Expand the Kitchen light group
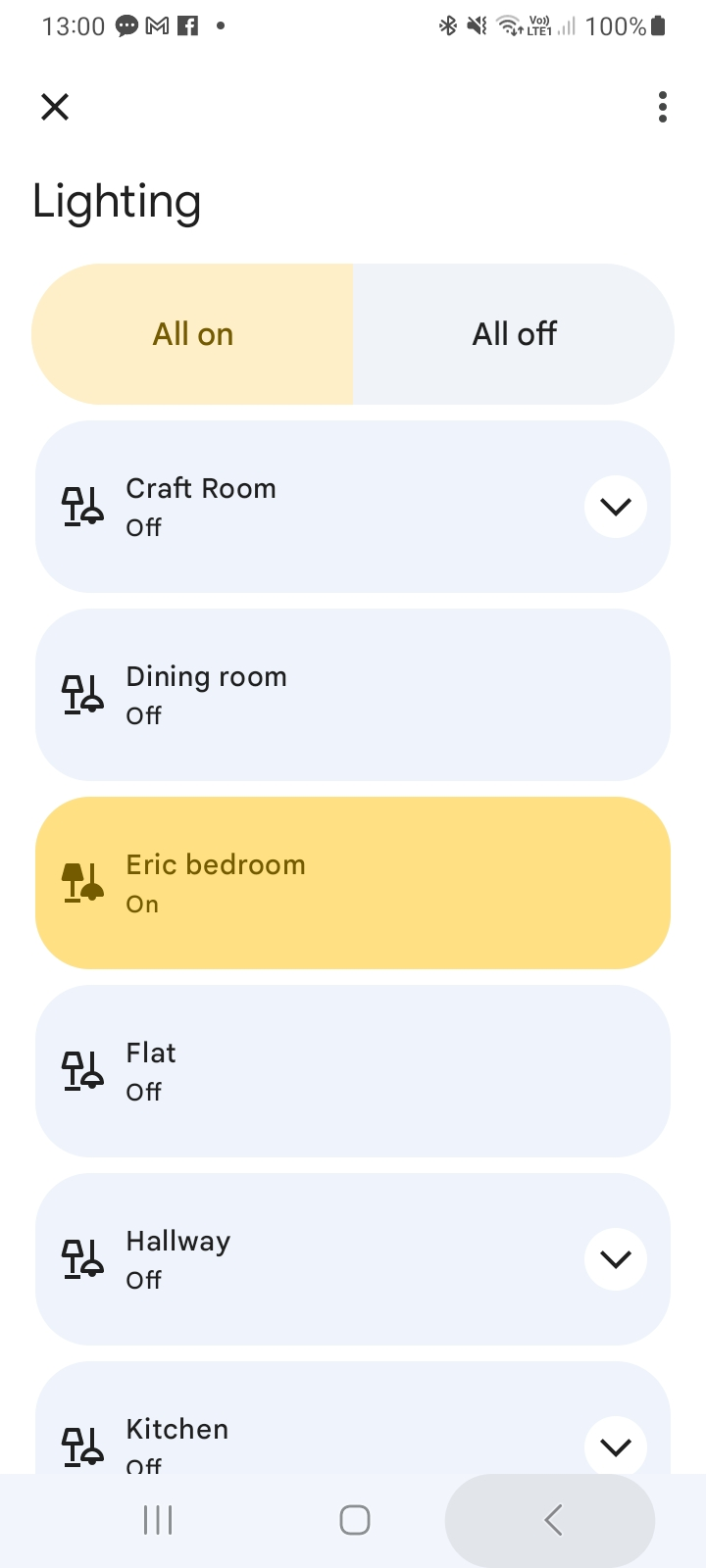Screen dimensions: 706x1568 (616, 1446)
